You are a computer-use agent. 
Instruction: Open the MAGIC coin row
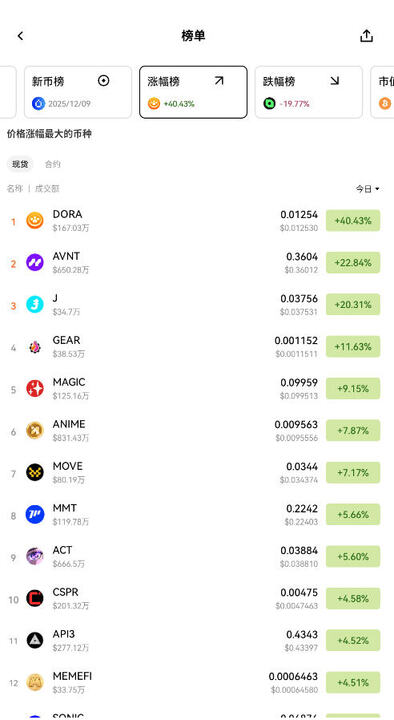click(197, 389)
